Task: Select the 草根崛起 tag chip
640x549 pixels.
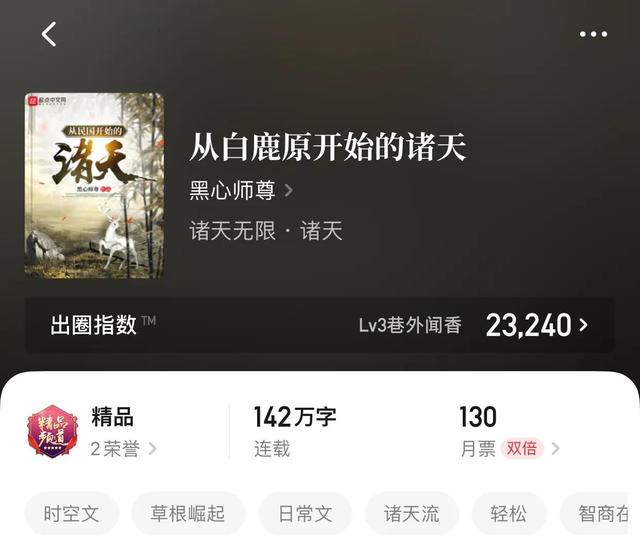Action: tap(188, 514)
